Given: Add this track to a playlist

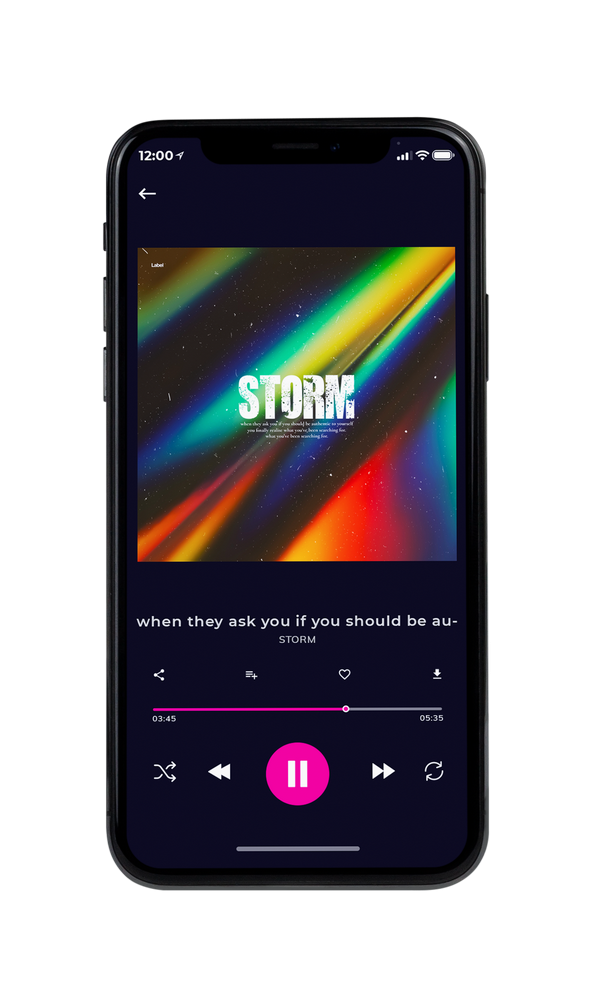Looking at the screenshot, I should pyautogui.click(x=251, y=675).
